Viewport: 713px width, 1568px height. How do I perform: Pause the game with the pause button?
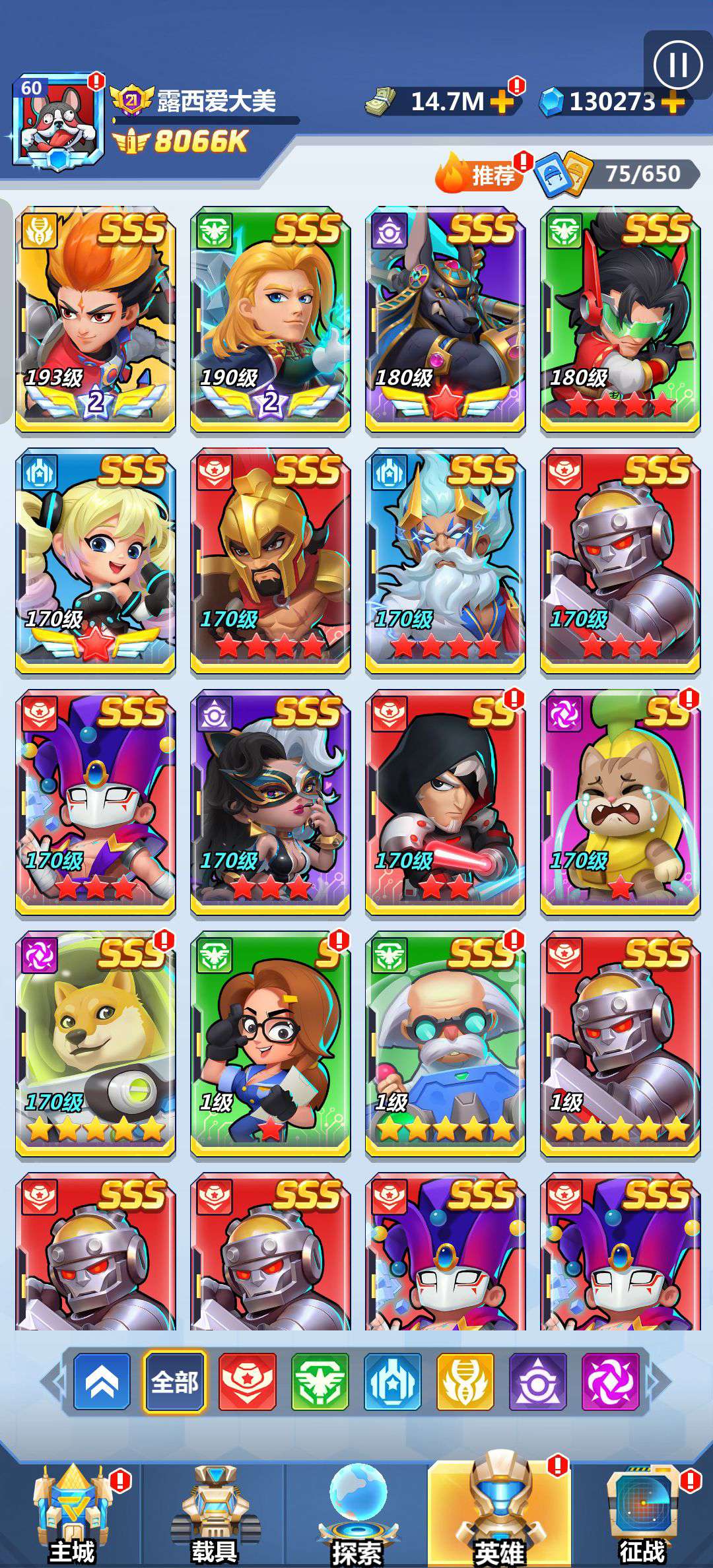pos(678,65)
